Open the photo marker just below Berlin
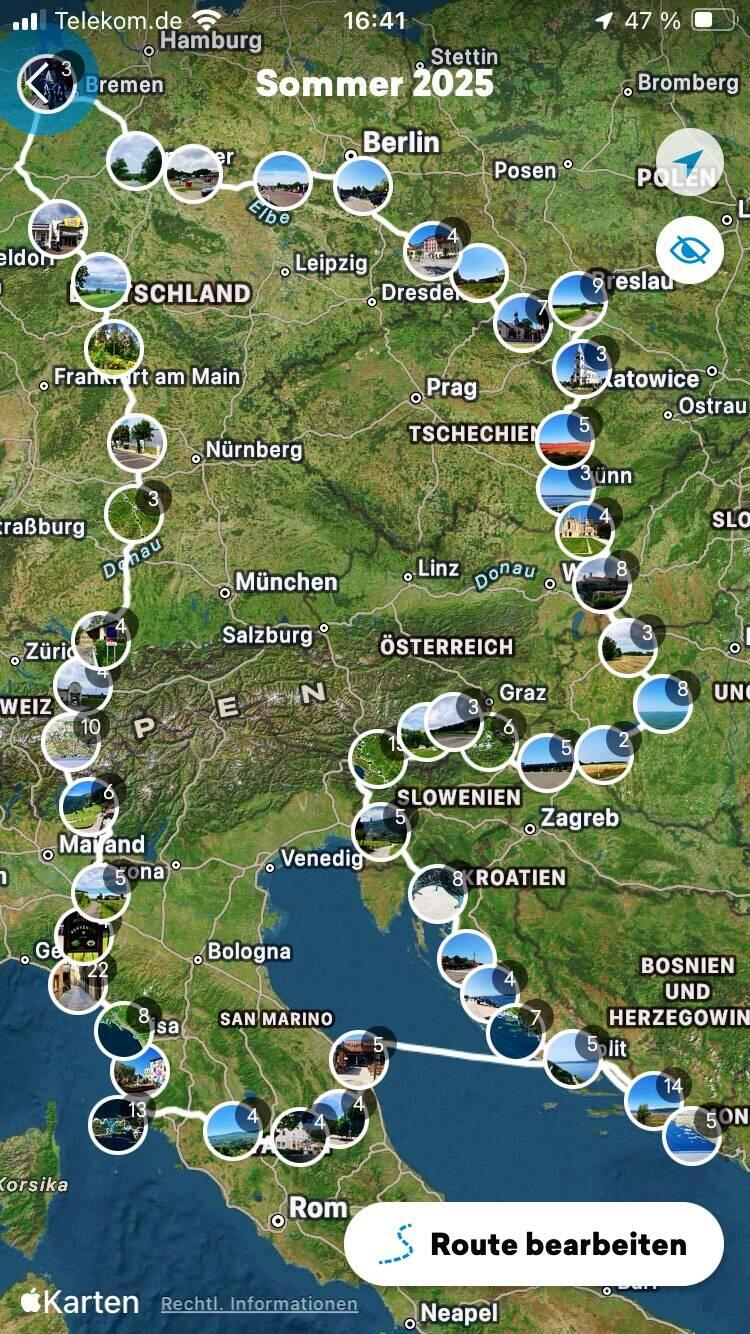Screen dimensions: 750x1334 tap(363, 186)
